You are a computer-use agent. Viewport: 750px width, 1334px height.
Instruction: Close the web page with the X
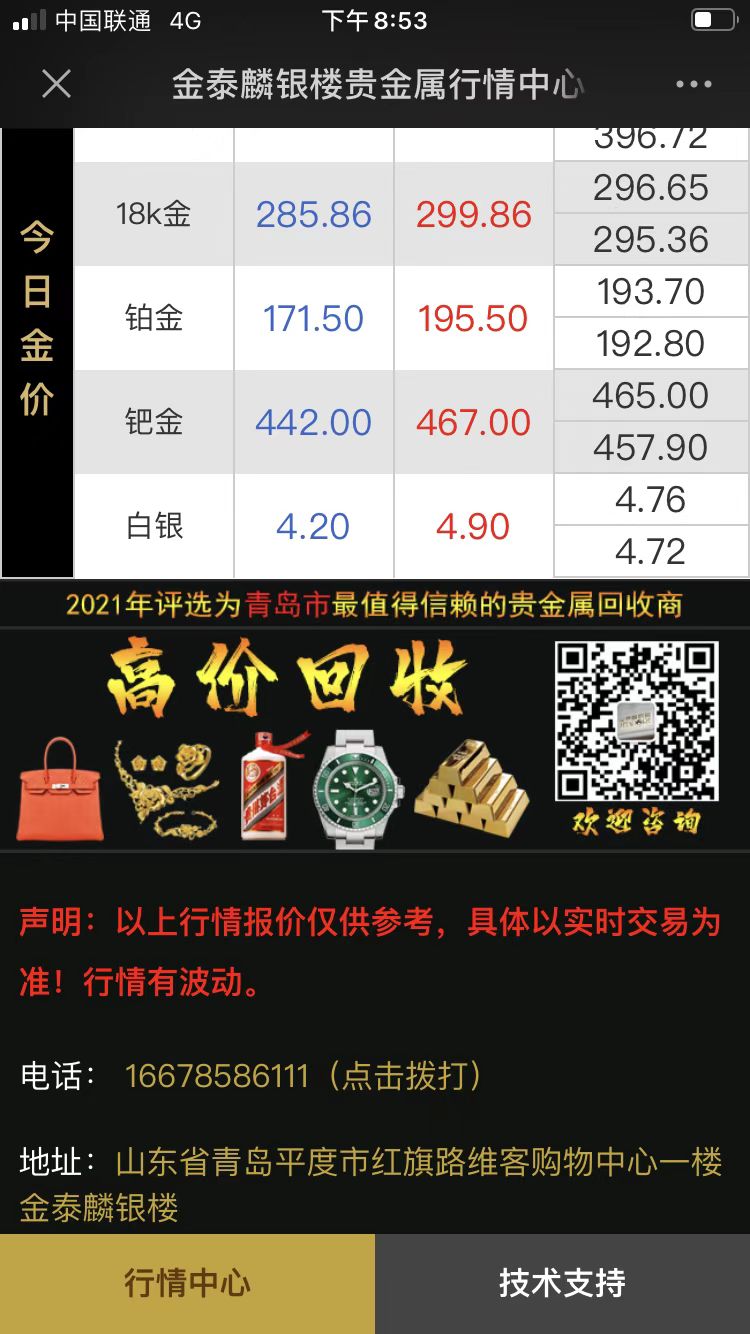(57, 84)
